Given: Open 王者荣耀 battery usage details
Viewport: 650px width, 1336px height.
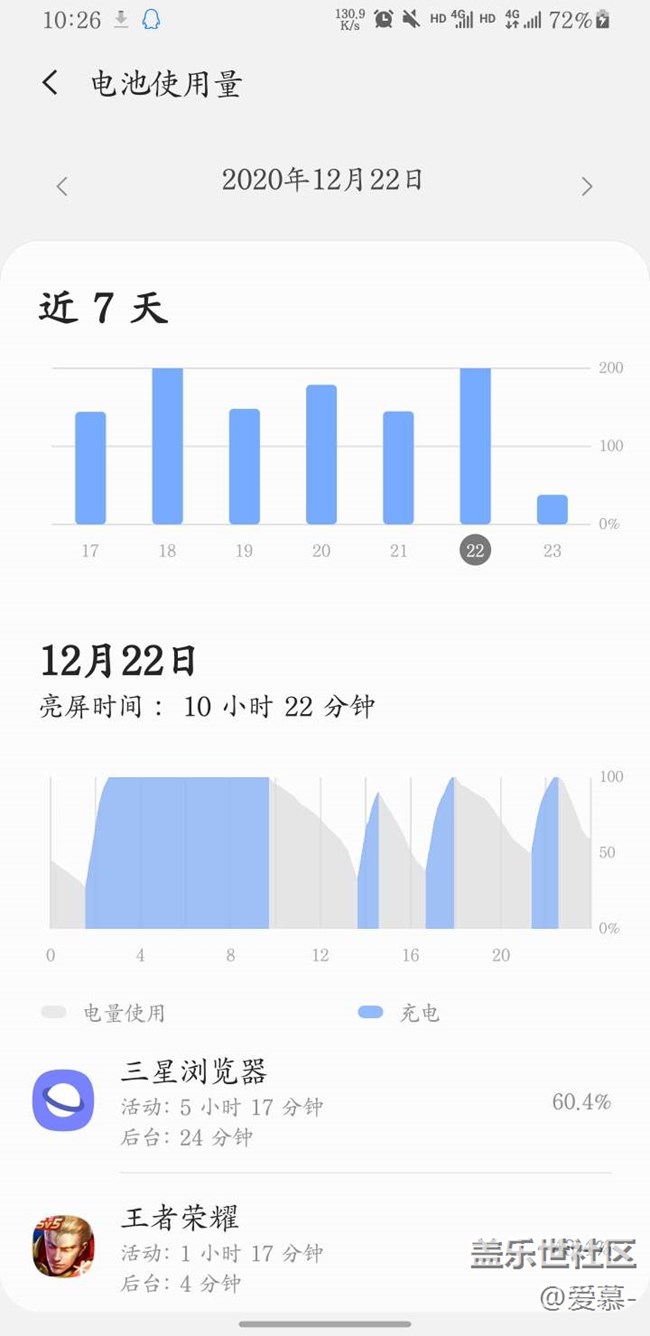Looking at the screenshot, I should [x=320, y=1247].
